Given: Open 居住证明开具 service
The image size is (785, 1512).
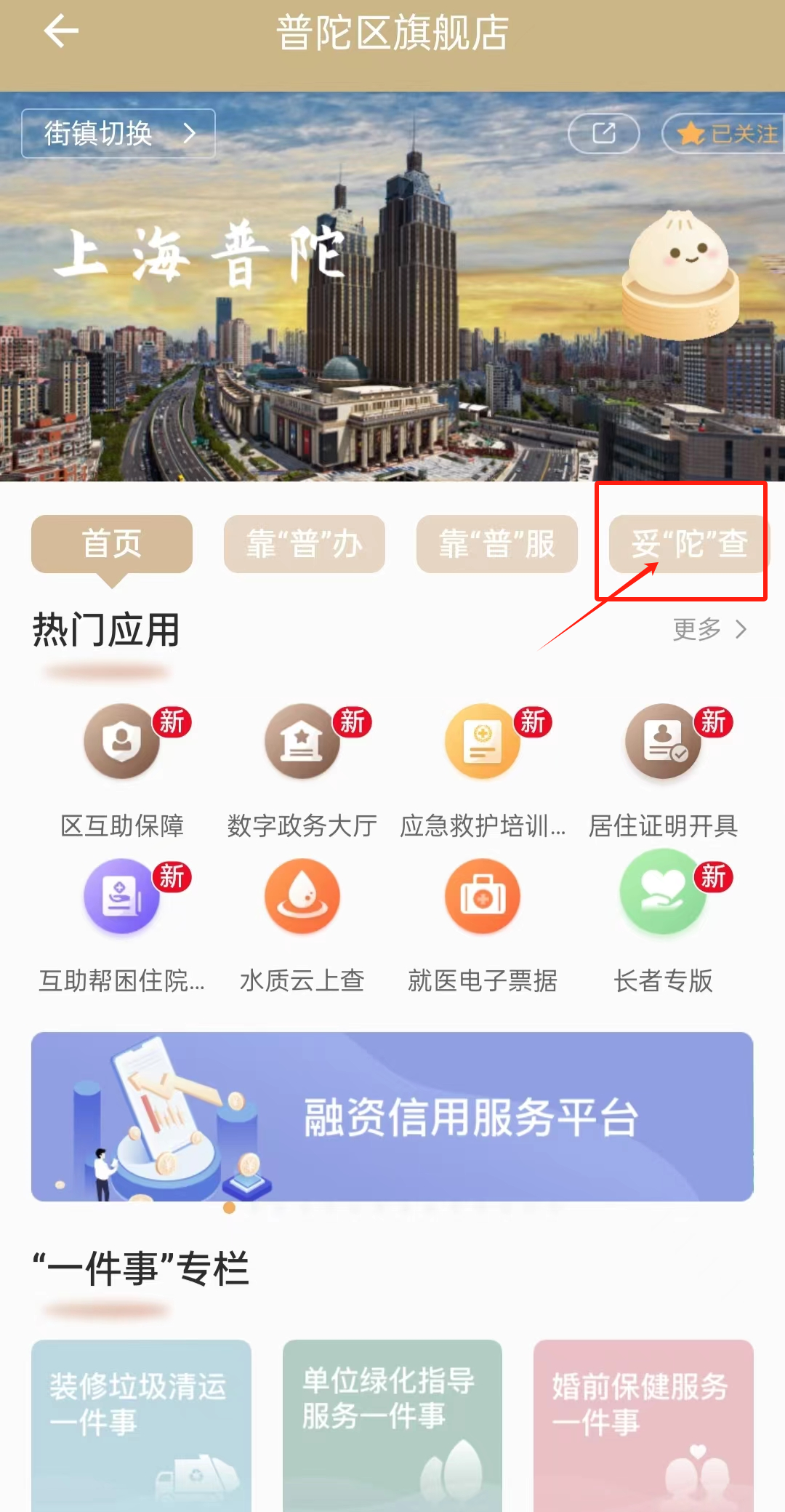Looking at the screenshot, I should click(x=663, y=742).
